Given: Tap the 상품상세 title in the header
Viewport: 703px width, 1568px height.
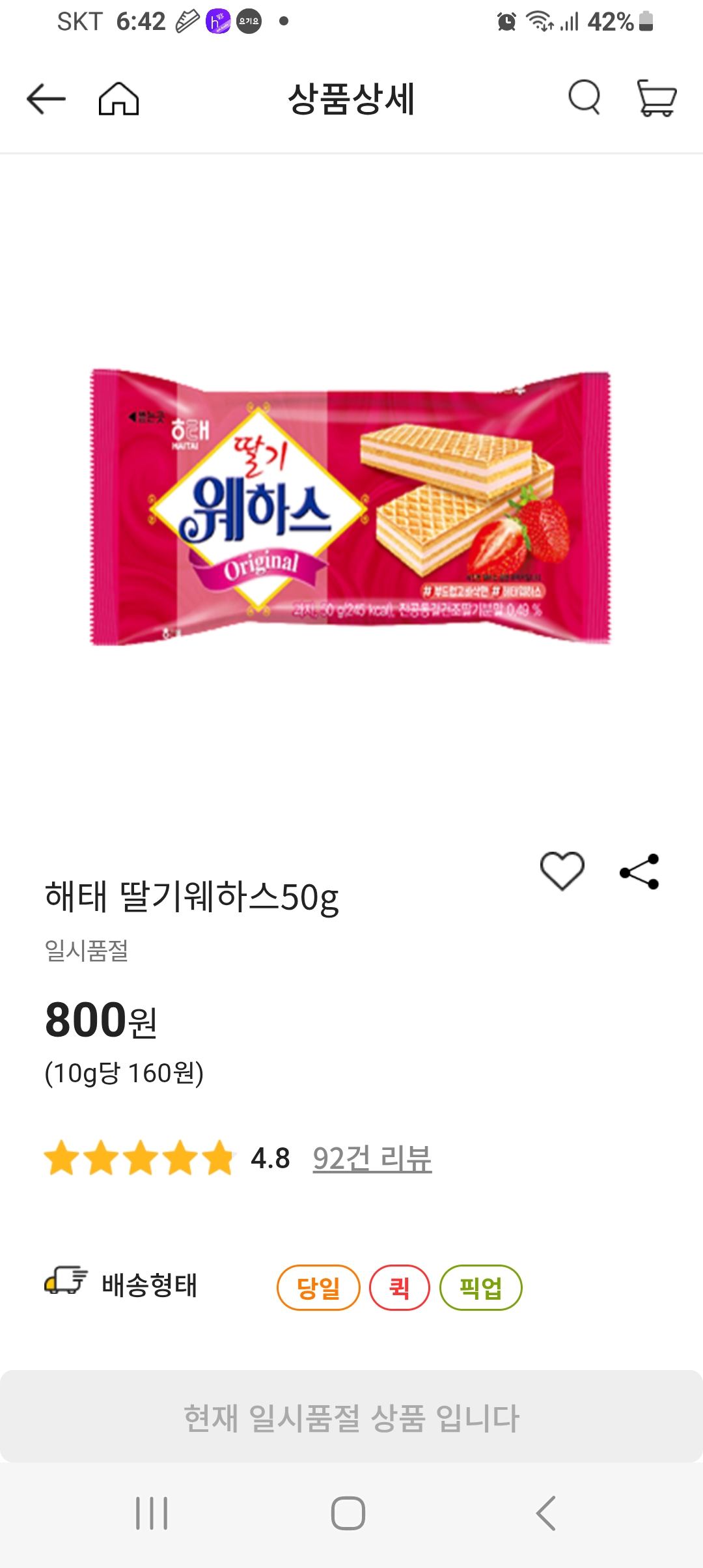Looking at the screenshot, I should pyautogui.click(x=351, y=99).
